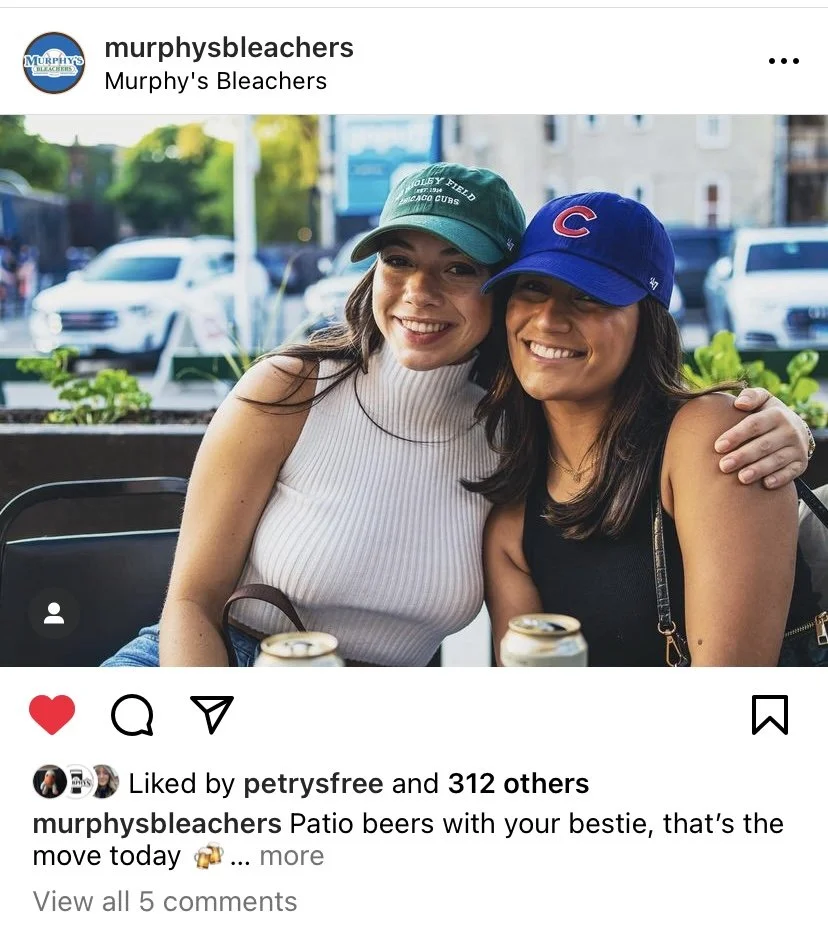Unlike the post with the red heart
Screen dimensions: 828x926
52,715
